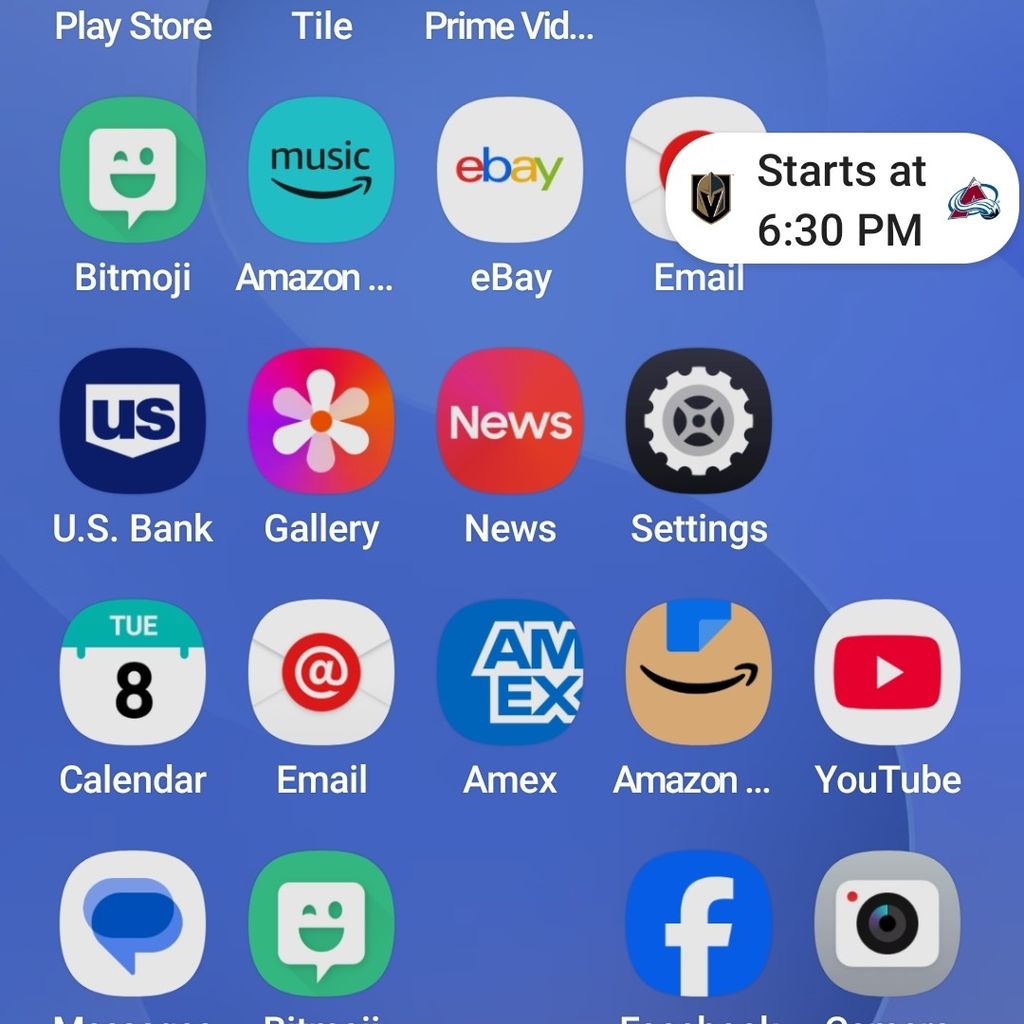
Task: Open the Email app beside Calendar
Action: pos(321,672)
